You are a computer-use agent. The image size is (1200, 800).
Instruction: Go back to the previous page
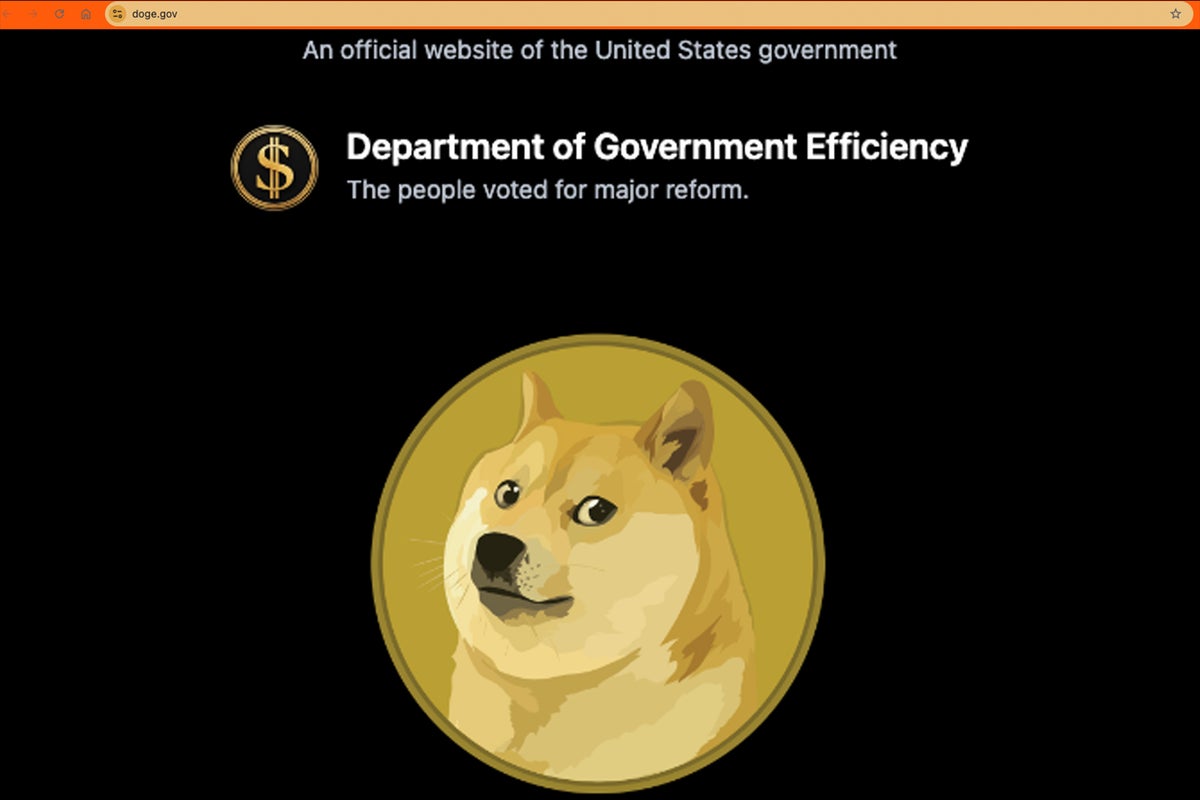[8, 14]
